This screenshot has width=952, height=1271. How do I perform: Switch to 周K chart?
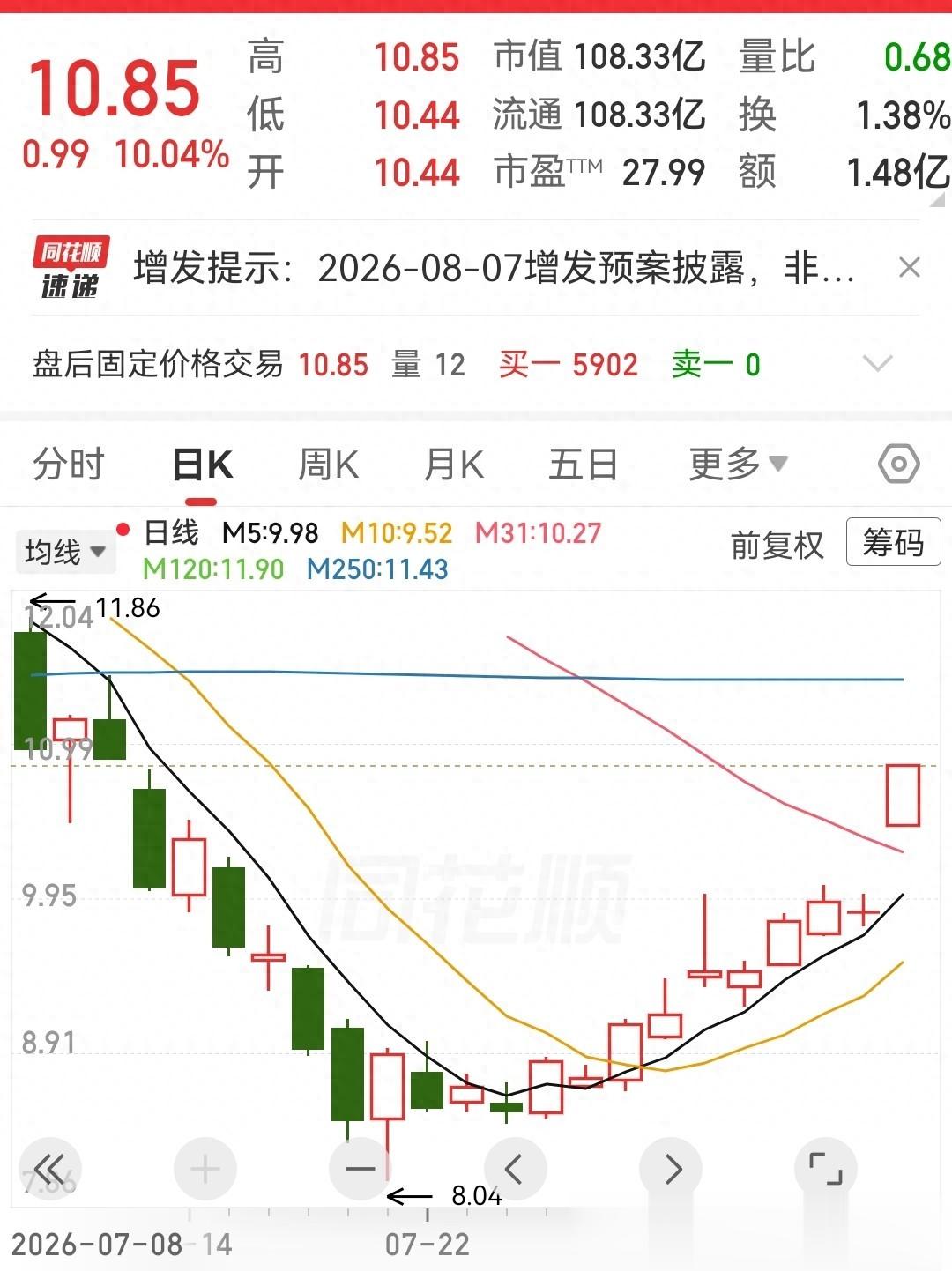pyautogui.click(x=328, y=464)
